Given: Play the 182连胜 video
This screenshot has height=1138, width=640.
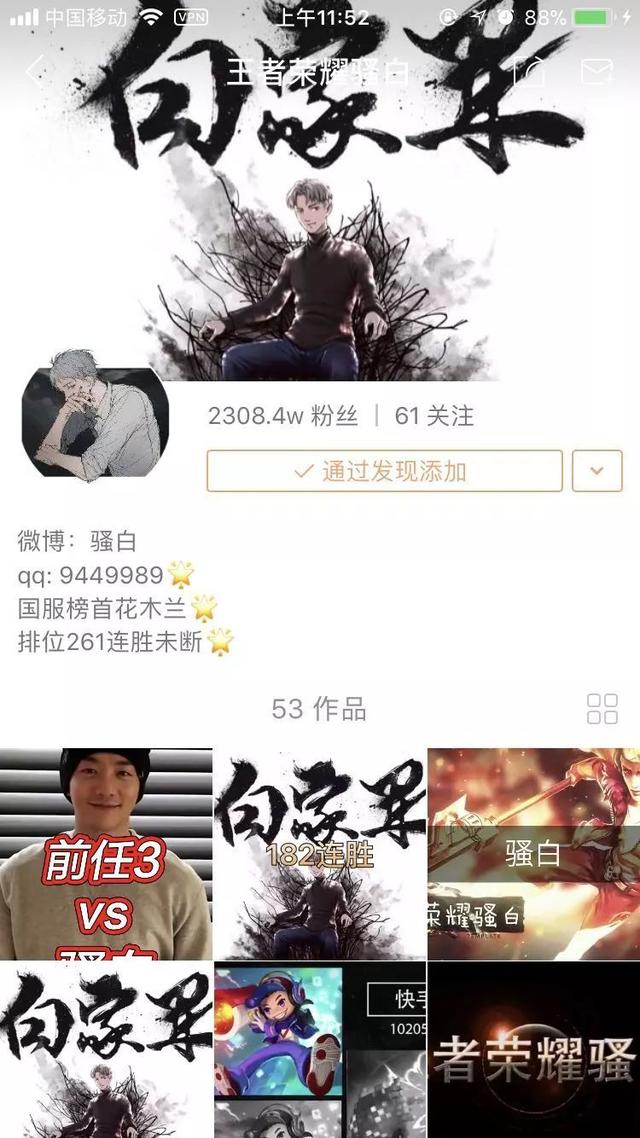Looking at the screenshot, I should click(320, 853).
